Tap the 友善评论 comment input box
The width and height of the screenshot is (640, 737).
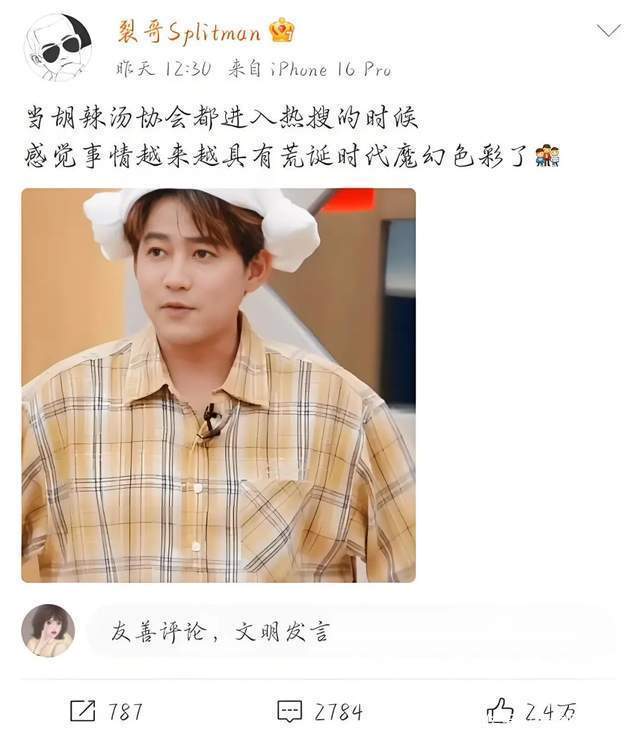(350, 632)
